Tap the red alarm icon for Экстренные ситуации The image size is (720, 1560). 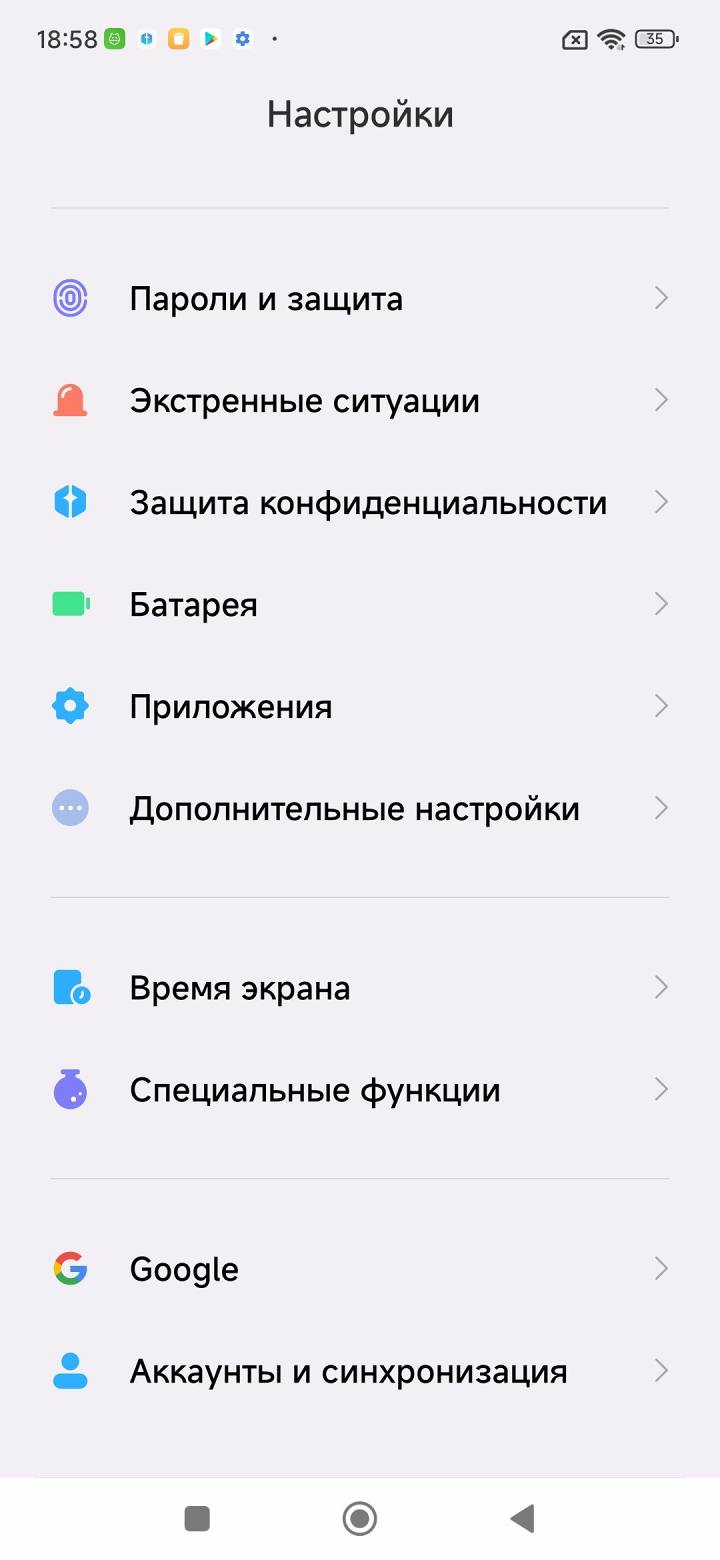69,399
